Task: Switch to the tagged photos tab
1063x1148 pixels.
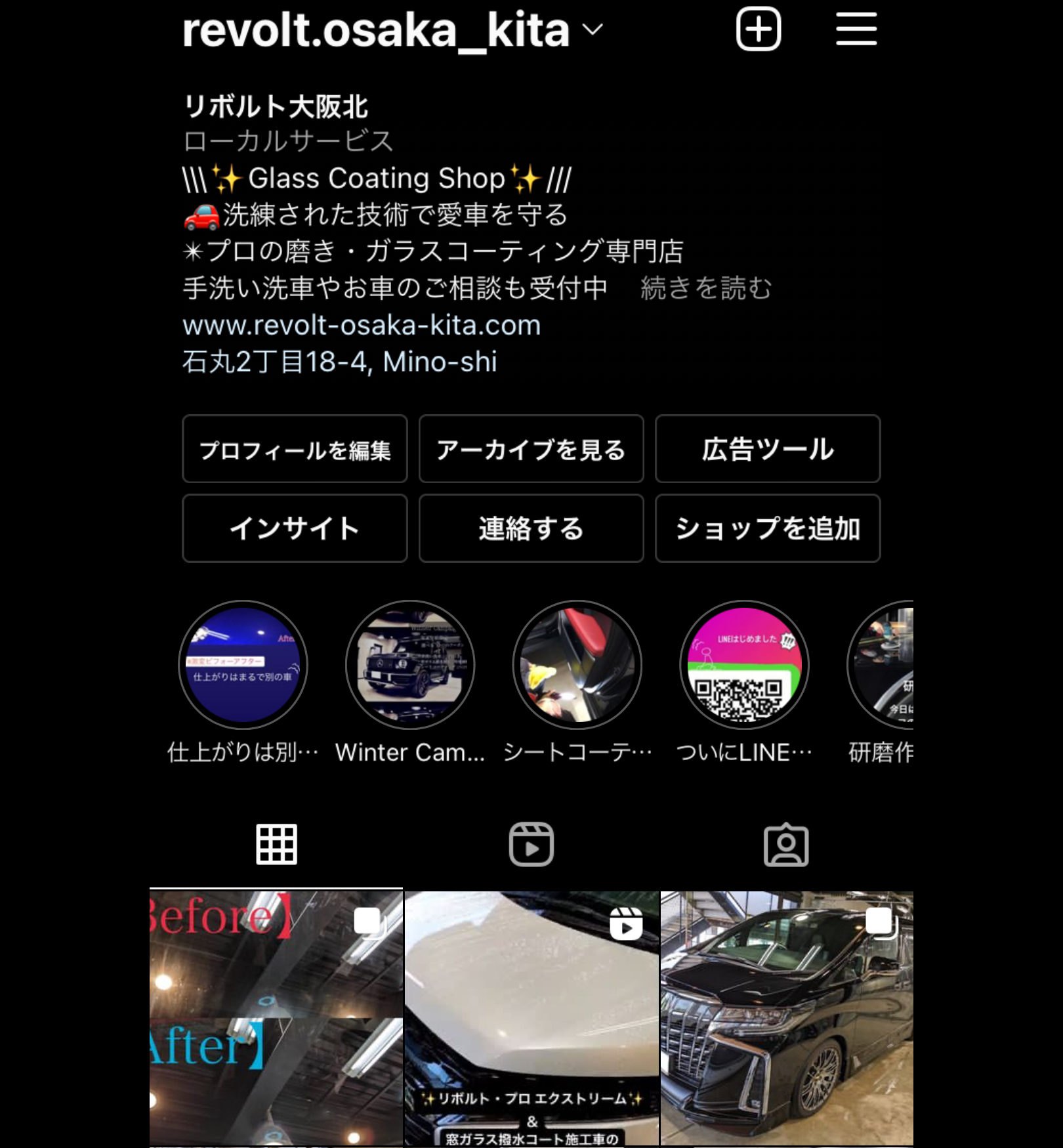Action: click(785, 845)
